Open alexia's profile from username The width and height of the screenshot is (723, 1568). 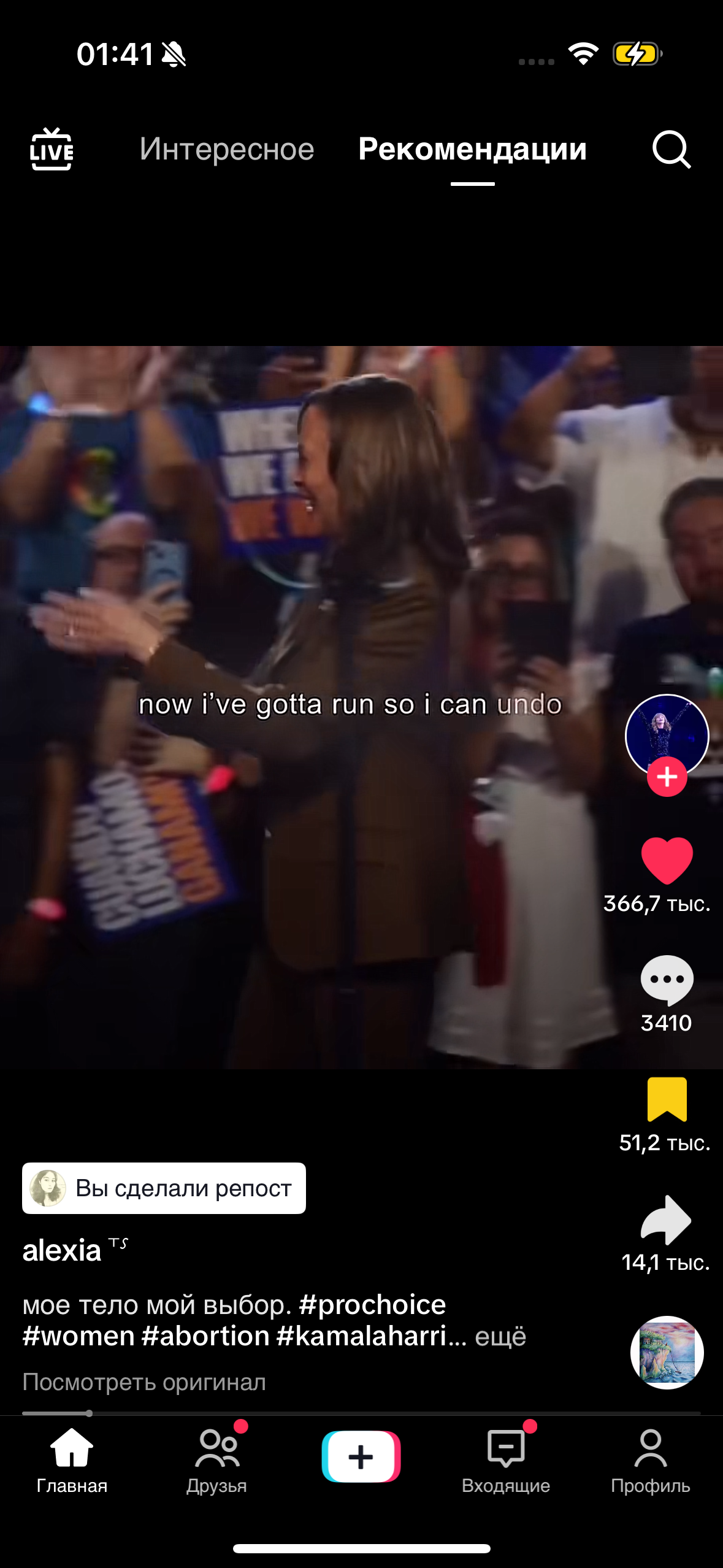point(62,1250)
